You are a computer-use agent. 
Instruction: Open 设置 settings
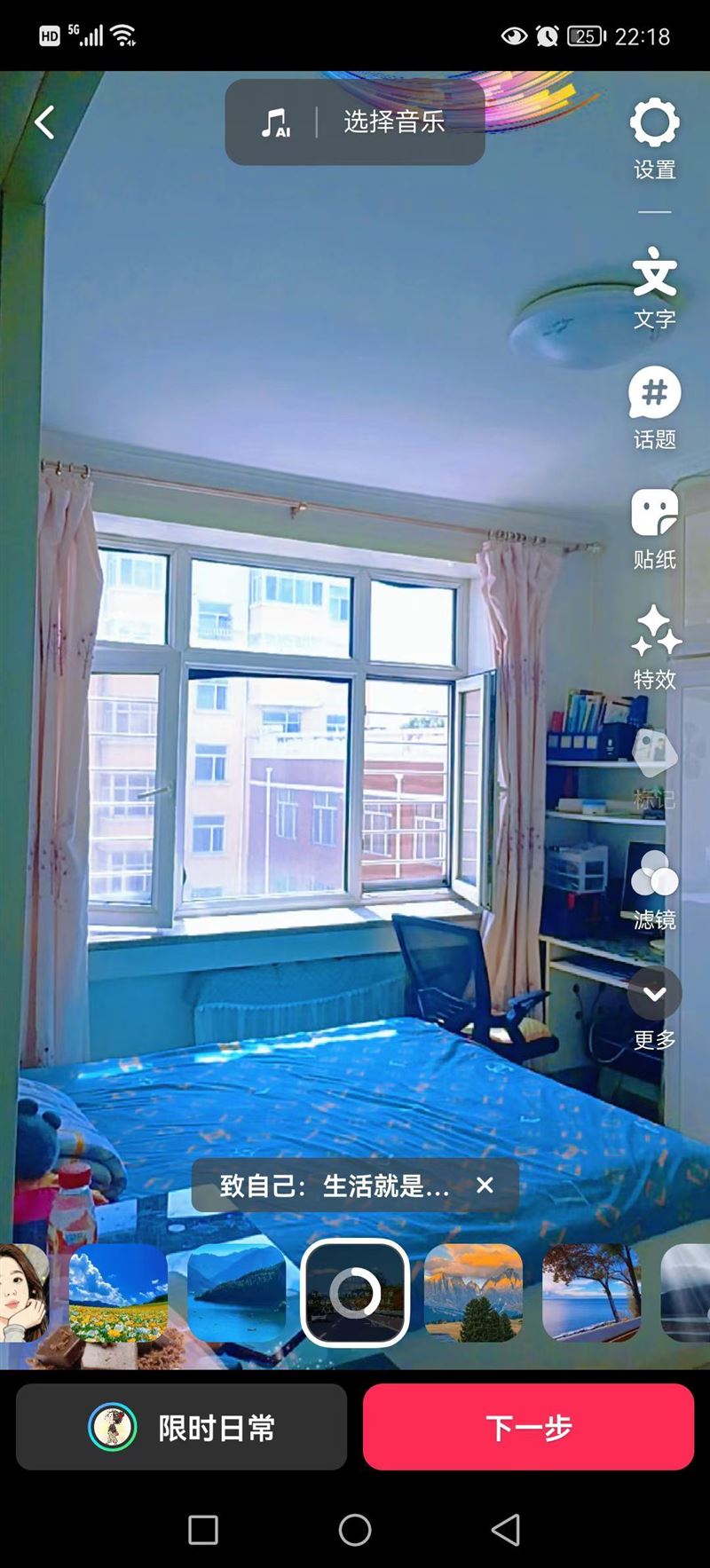[655, 140]
